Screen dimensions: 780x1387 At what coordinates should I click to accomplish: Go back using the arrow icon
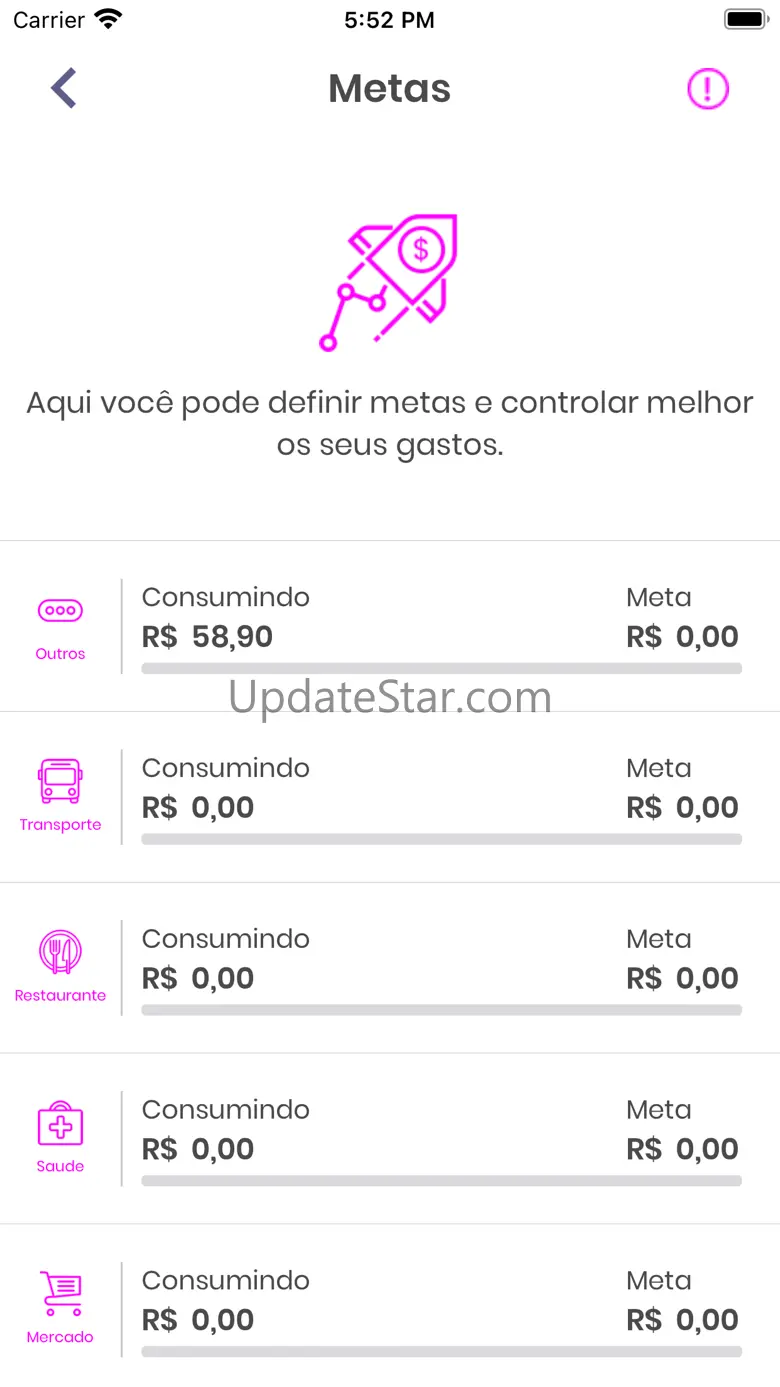(x=64, y=88)
